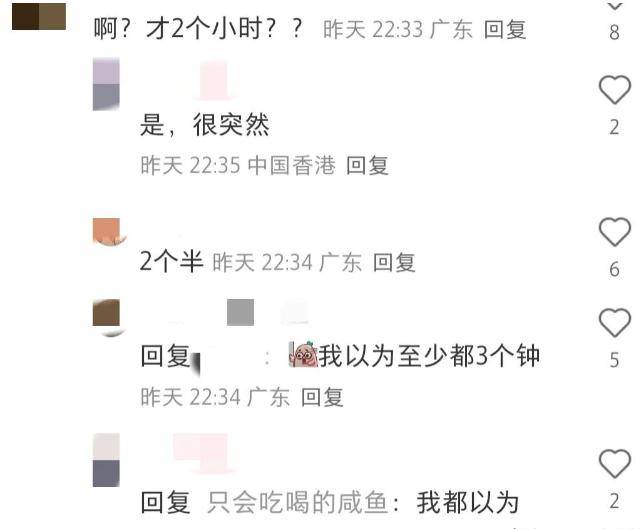This screenshot has height=529, width=642.
Task: Open the avatar of the 是，很突然 commenter
Action: point(106,83)
